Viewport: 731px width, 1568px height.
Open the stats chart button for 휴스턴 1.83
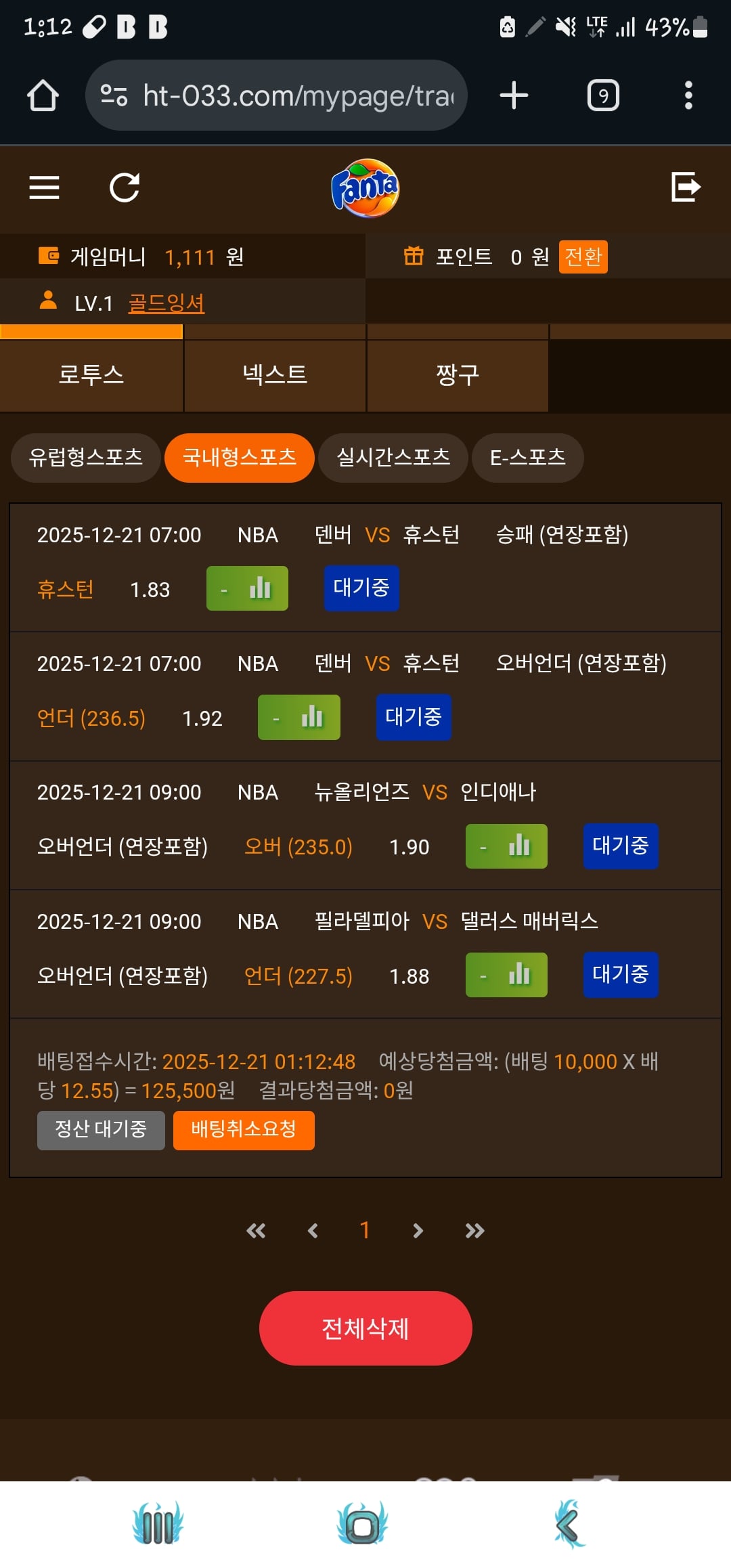pyautogui.click(x=247, y=588)
